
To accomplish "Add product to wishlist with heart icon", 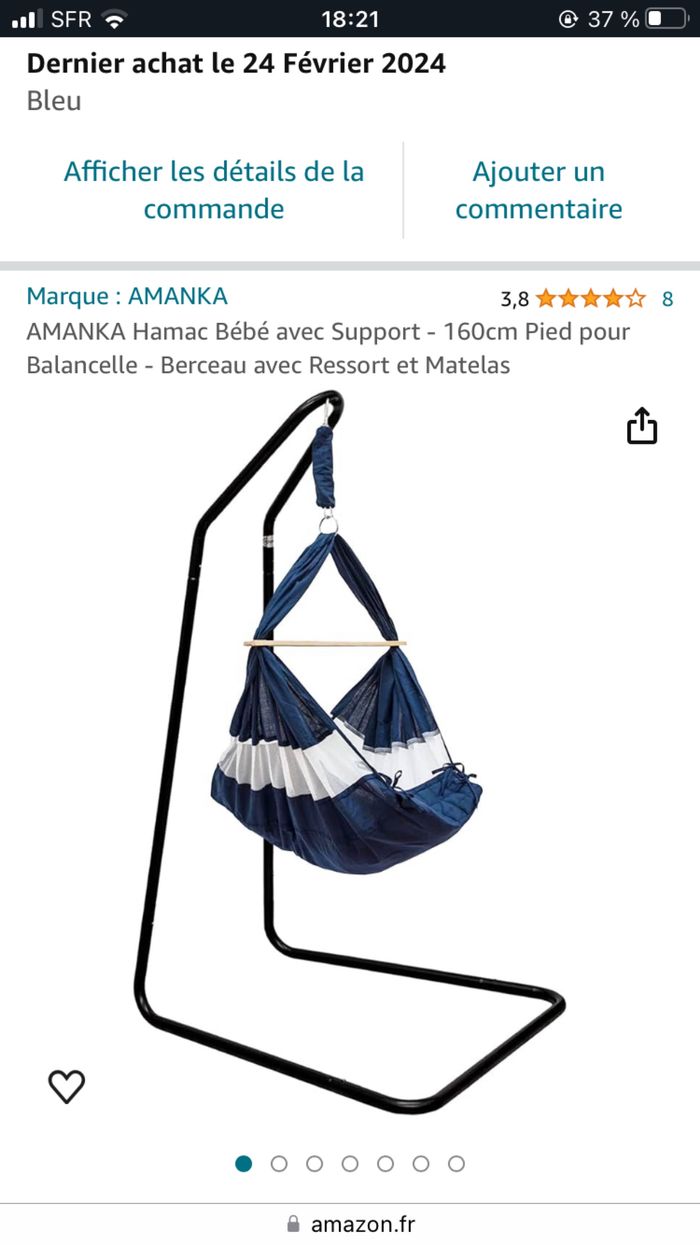I will (67, 1086).
